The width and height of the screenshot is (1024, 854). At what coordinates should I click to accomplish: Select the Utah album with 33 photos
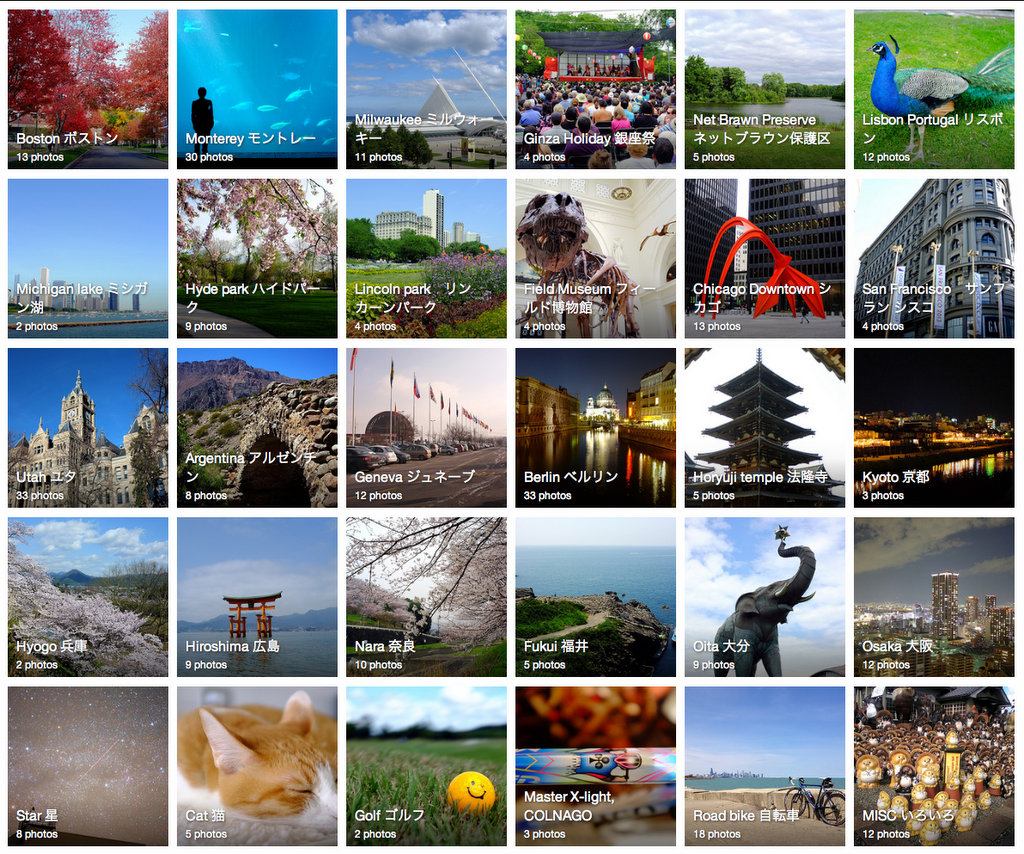[x=87, y=427]
